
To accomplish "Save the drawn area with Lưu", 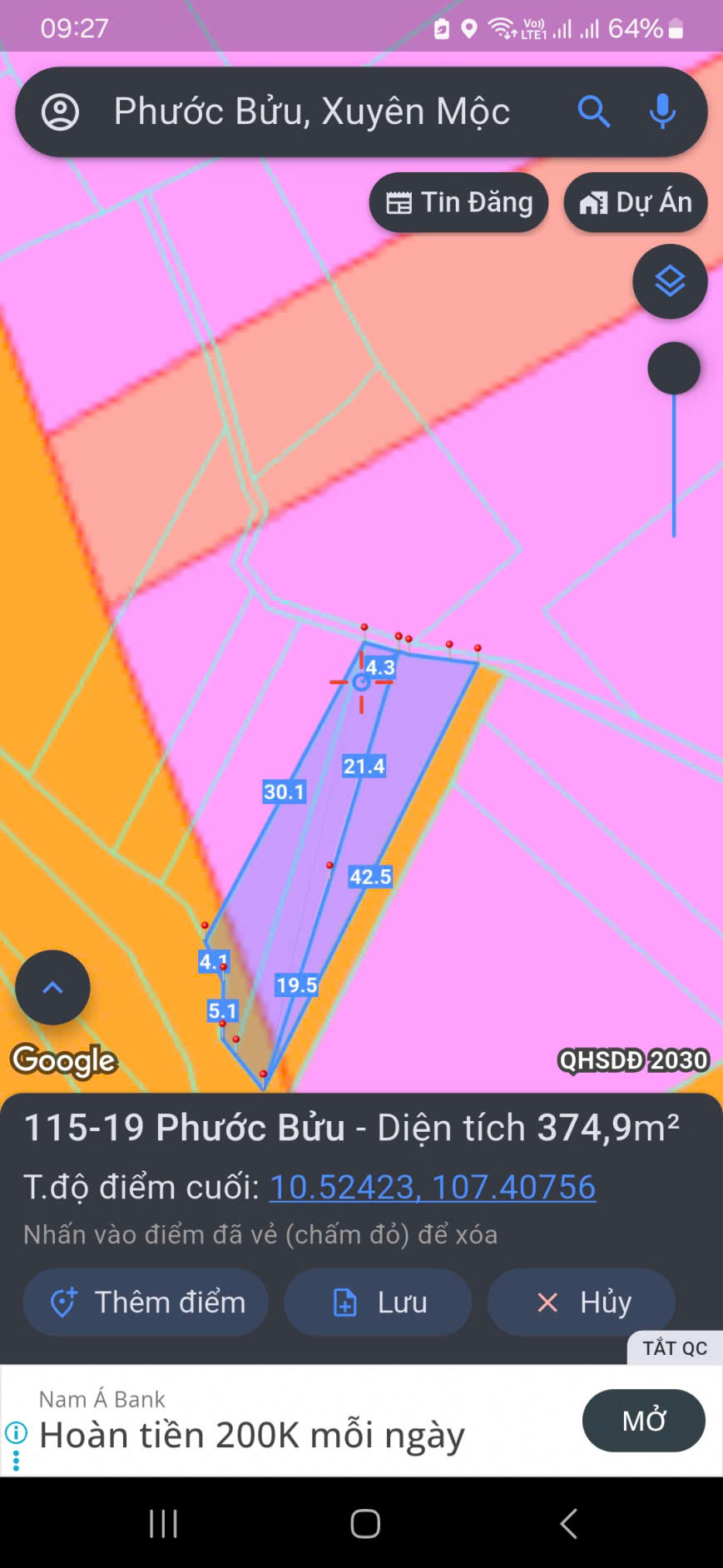I will 379,1303.
